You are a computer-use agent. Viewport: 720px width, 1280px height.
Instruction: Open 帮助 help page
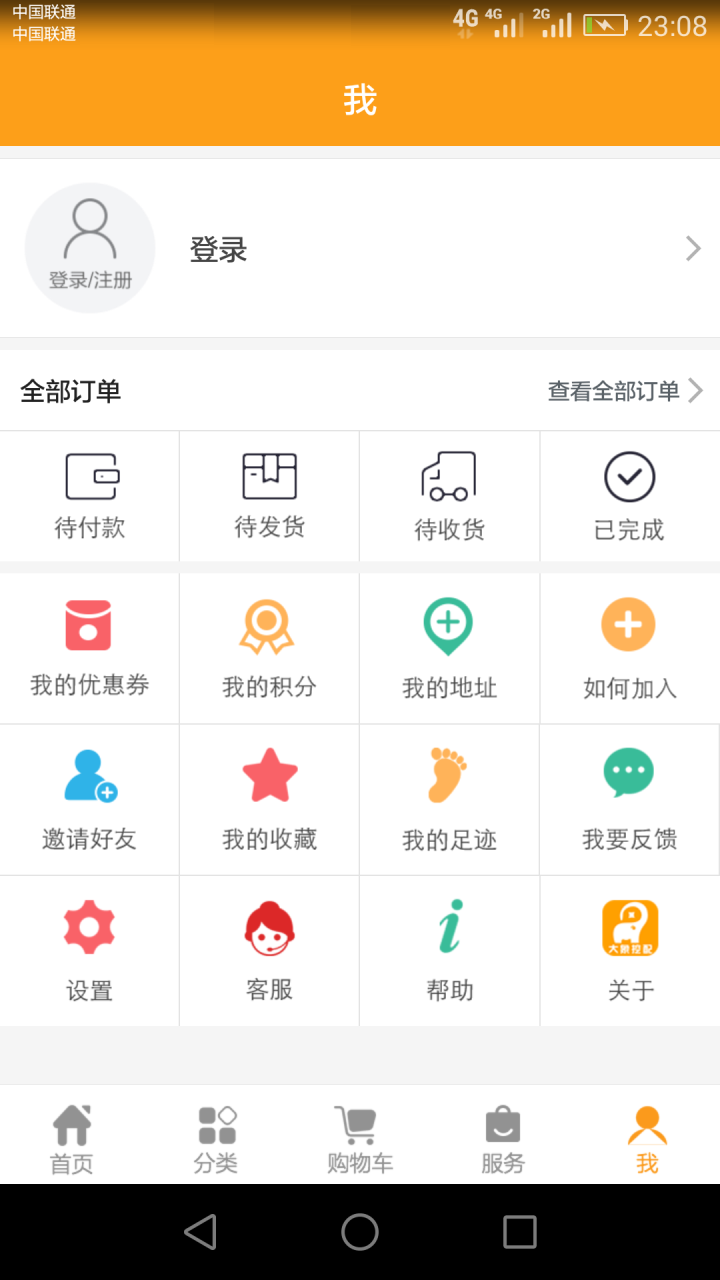pos(450,951)
